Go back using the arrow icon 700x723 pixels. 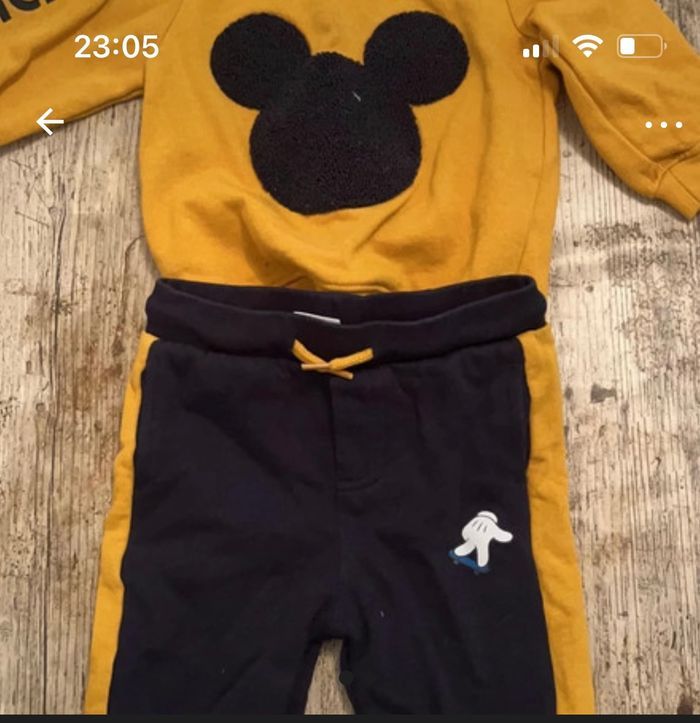coord(50,122)
